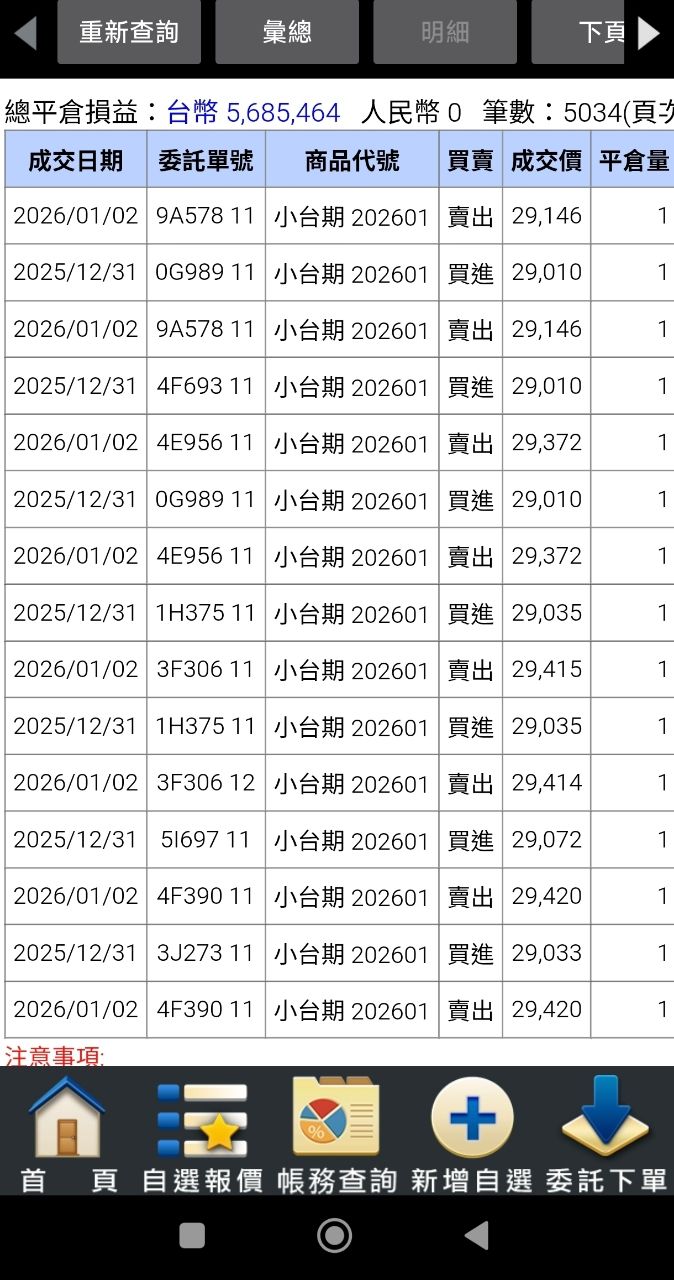Open 委託下單 to place an order
674x1280 pixels.
pyautogui.click(x=606, y=1135)
